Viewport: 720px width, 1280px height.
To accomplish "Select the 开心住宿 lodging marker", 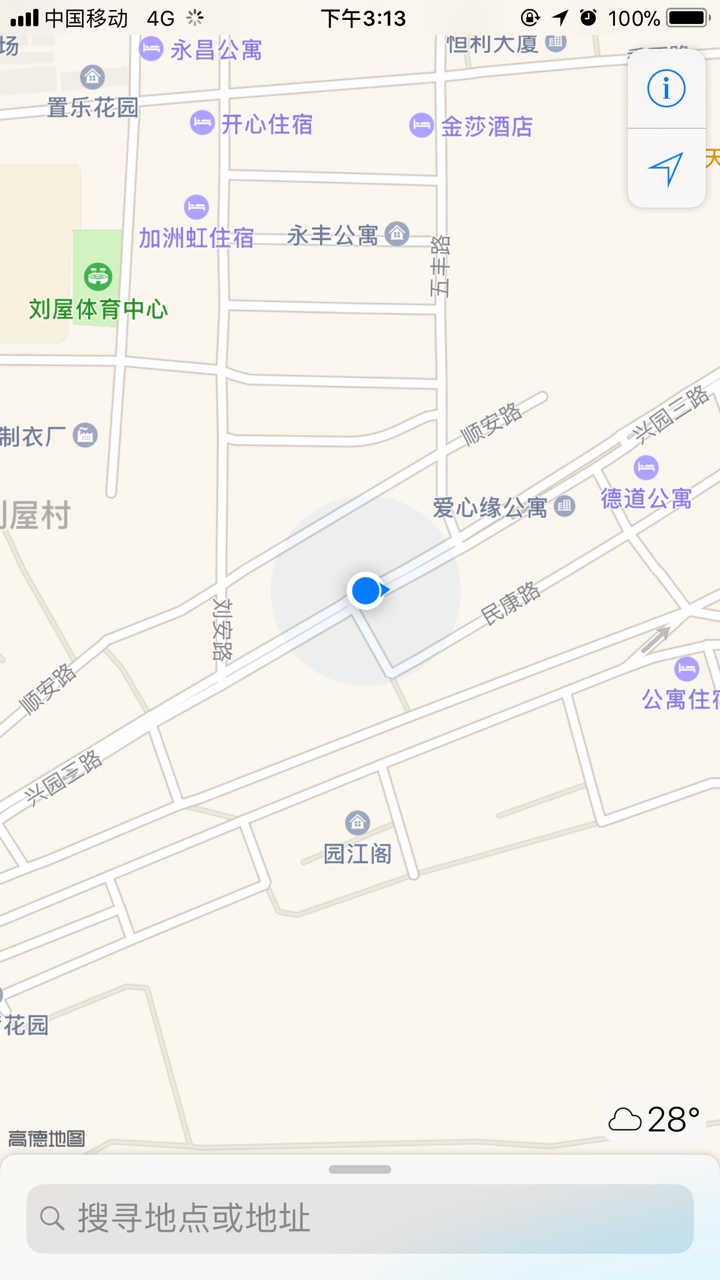I will pyautogui.click(x=202, y=123).
